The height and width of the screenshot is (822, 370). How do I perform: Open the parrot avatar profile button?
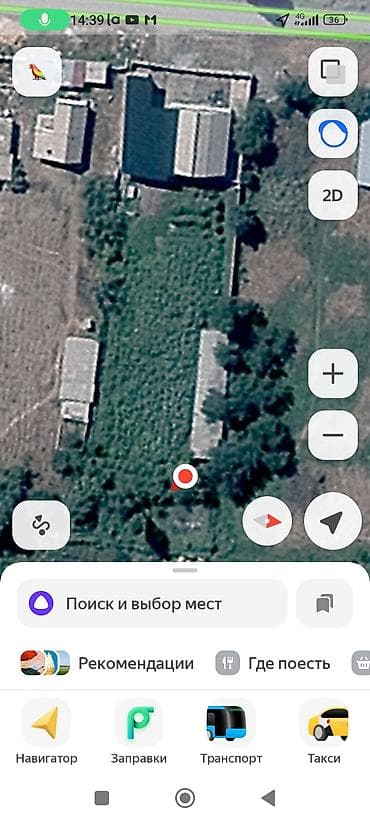pyautogui.click(x=37, y=72)
